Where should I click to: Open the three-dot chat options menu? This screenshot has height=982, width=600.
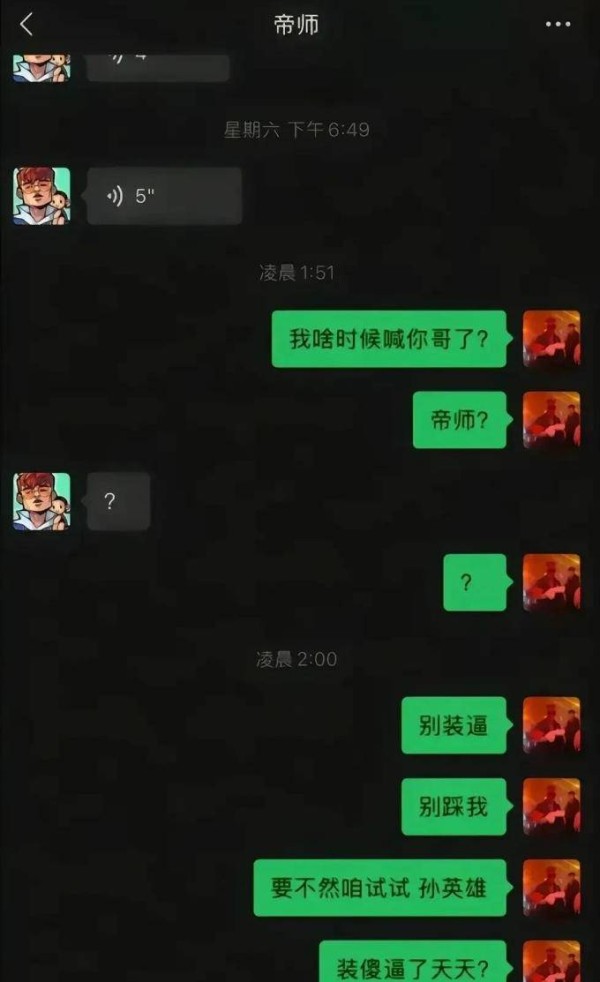557,24
